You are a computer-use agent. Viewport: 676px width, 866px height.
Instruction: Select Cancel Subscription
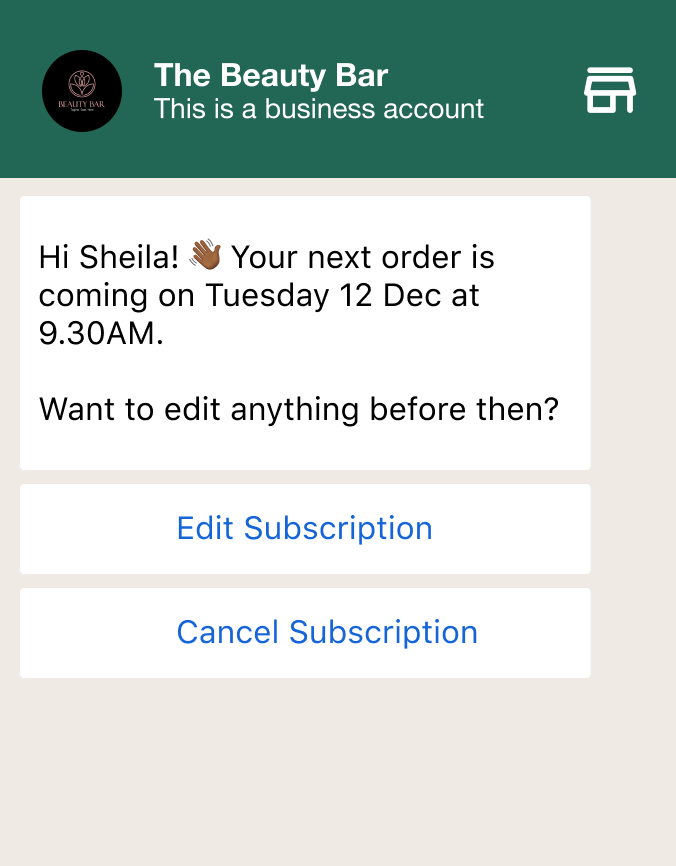(305, 633)
